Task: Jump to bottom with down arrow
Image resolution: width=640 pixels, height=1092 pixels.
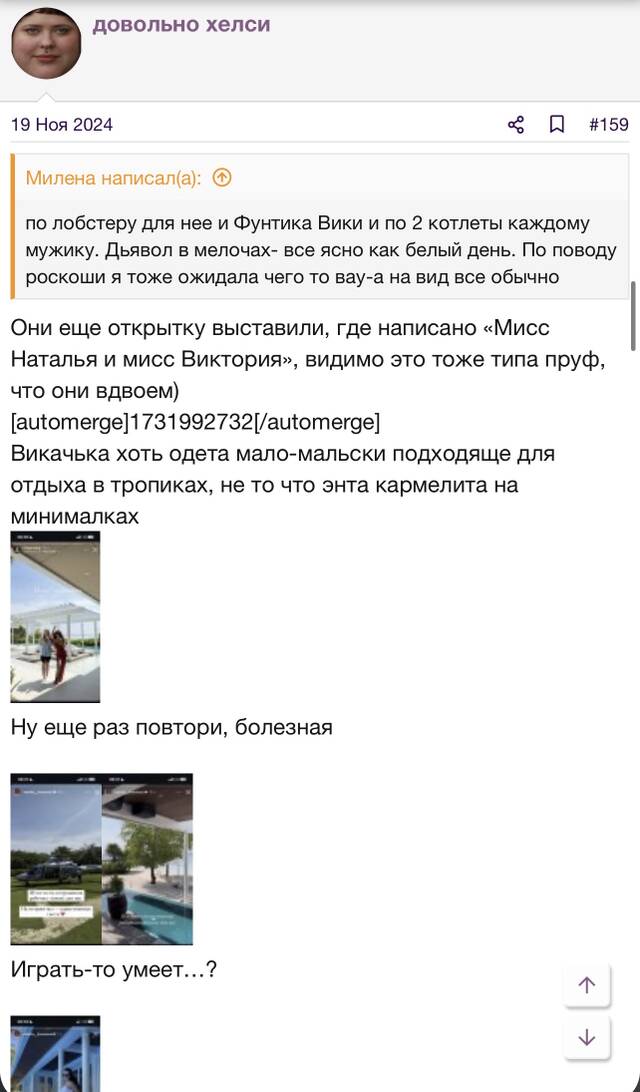Action: coord(587,1038)
